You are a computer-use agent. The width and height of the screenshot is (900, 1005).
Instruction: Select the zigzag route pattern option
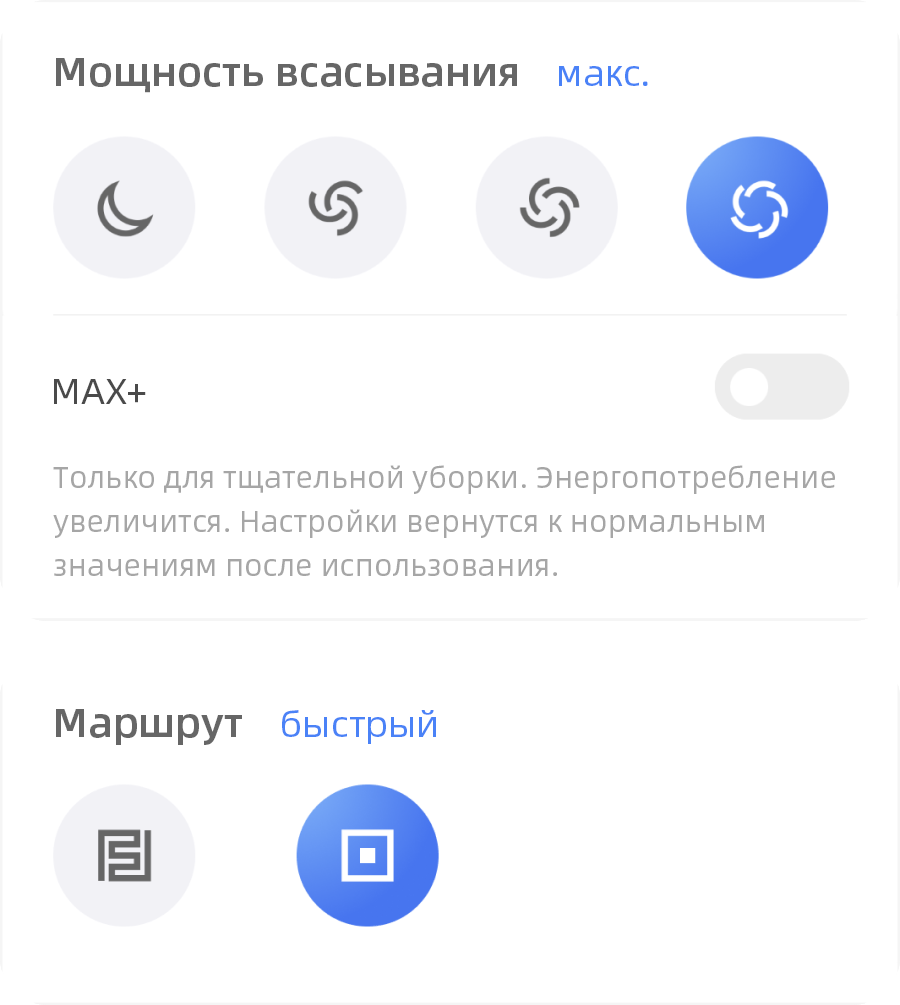(124, 856)
